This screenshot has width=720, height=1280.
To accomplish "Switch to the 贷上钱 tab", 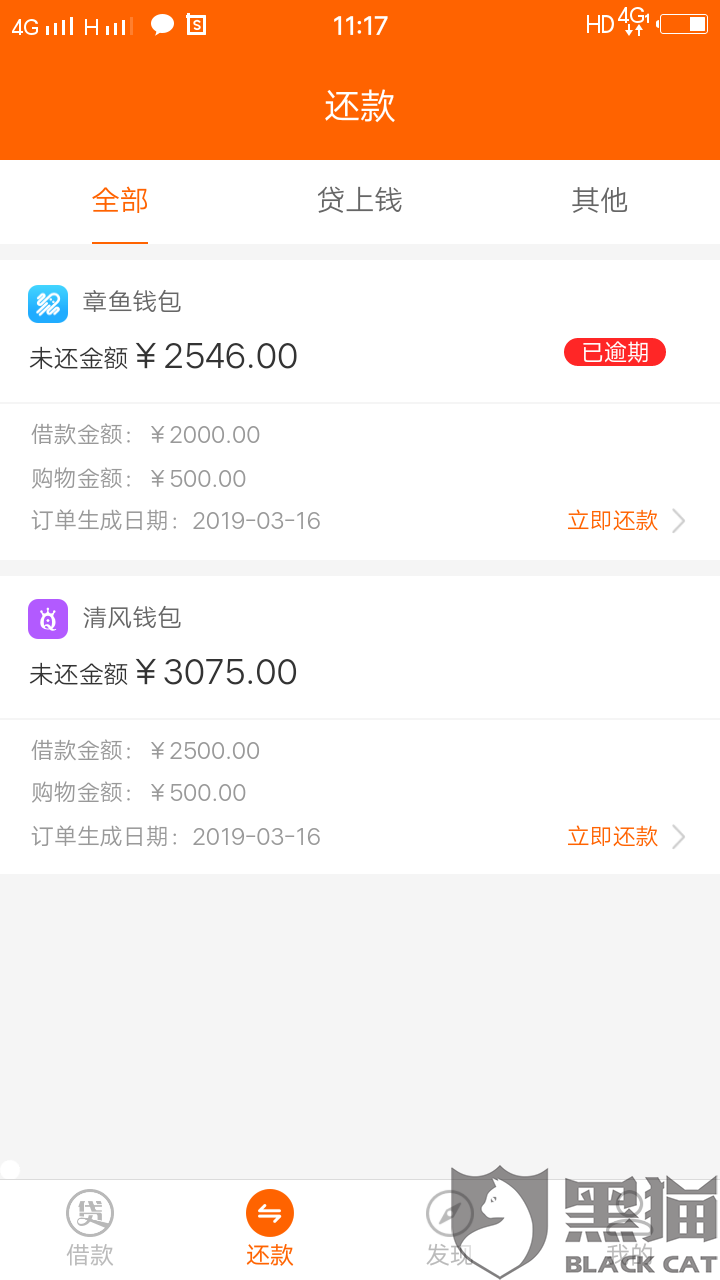I will pyautogui.click(x=360, y=201).
